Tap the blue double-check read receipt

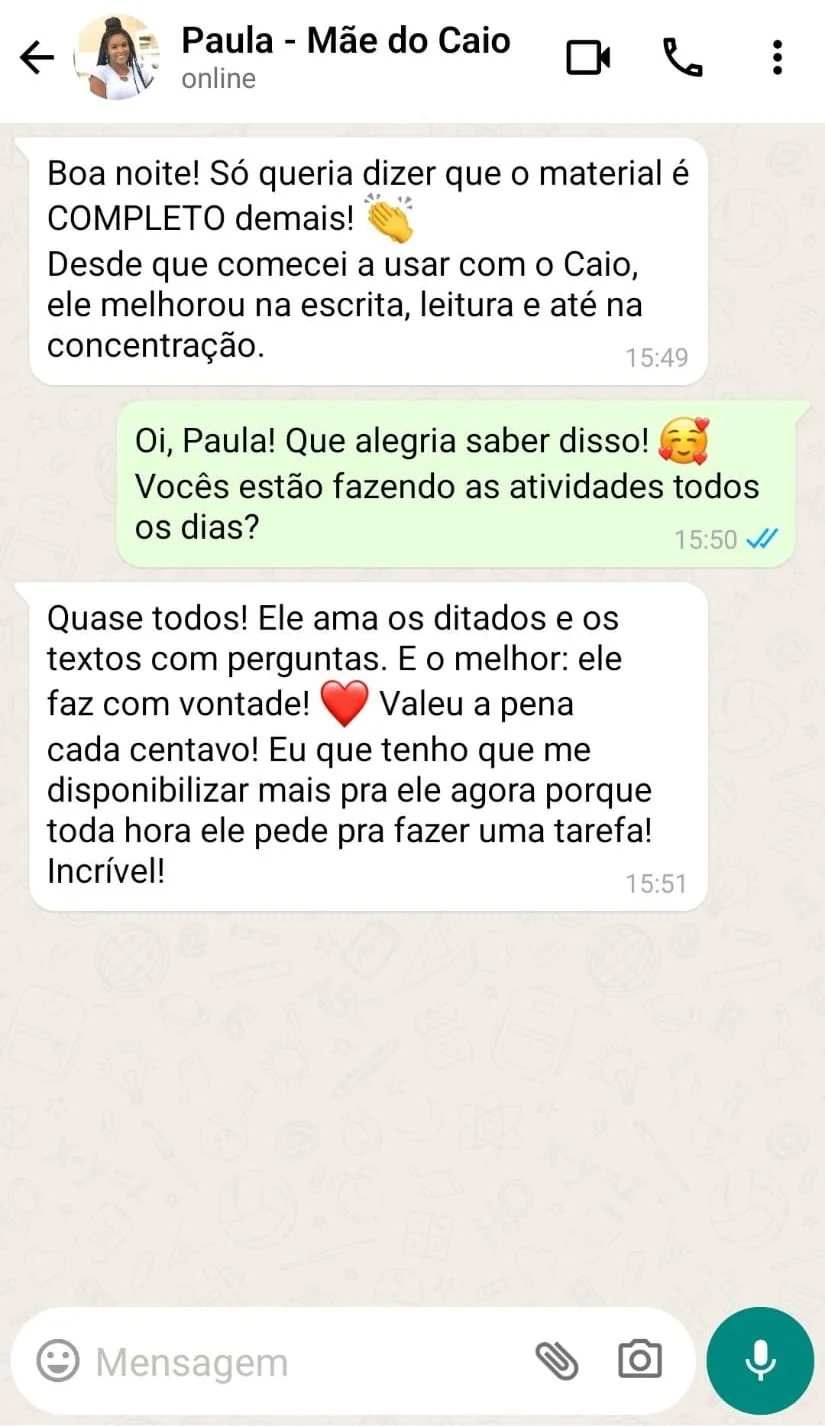[x=761, y=538]
